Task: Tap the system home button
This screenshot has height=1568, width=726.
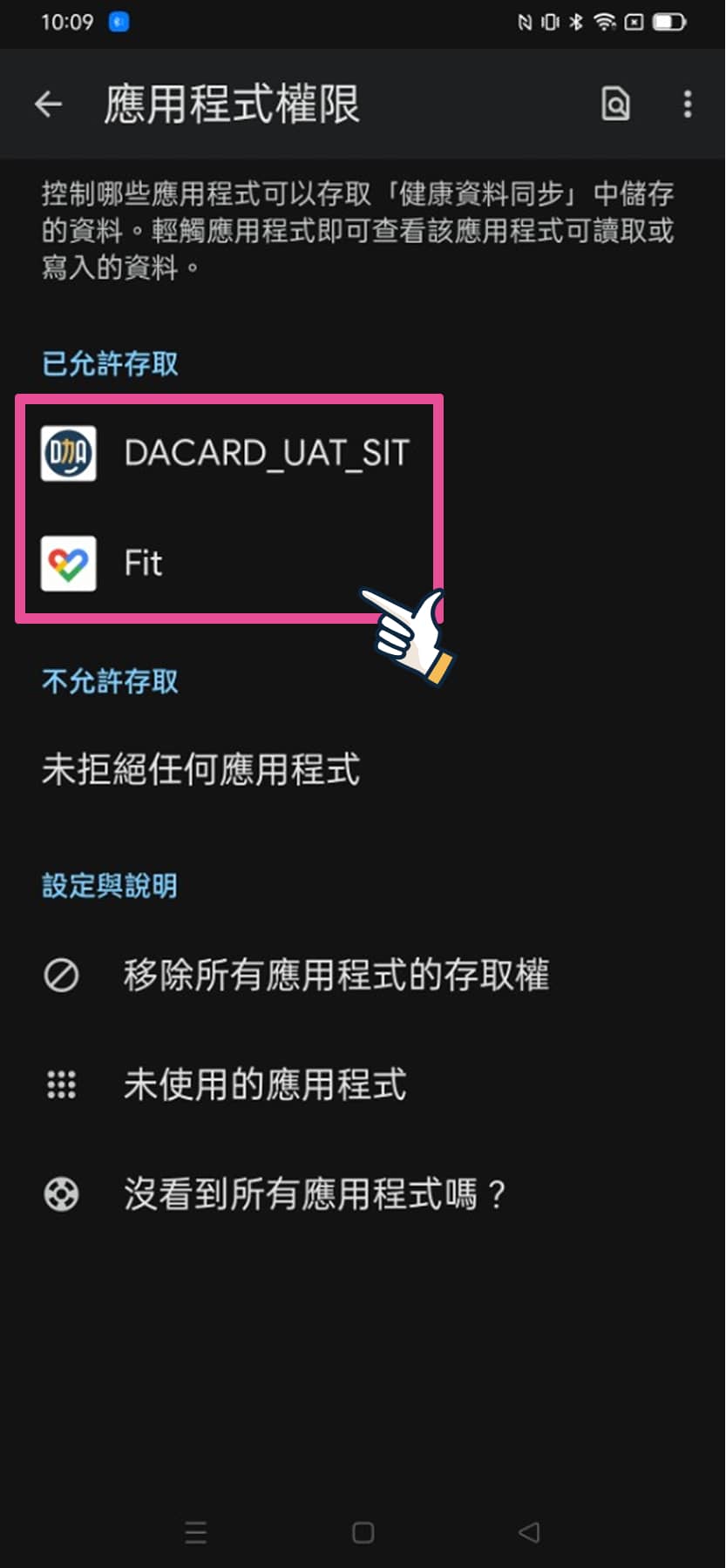Action: click(363, 1532)
